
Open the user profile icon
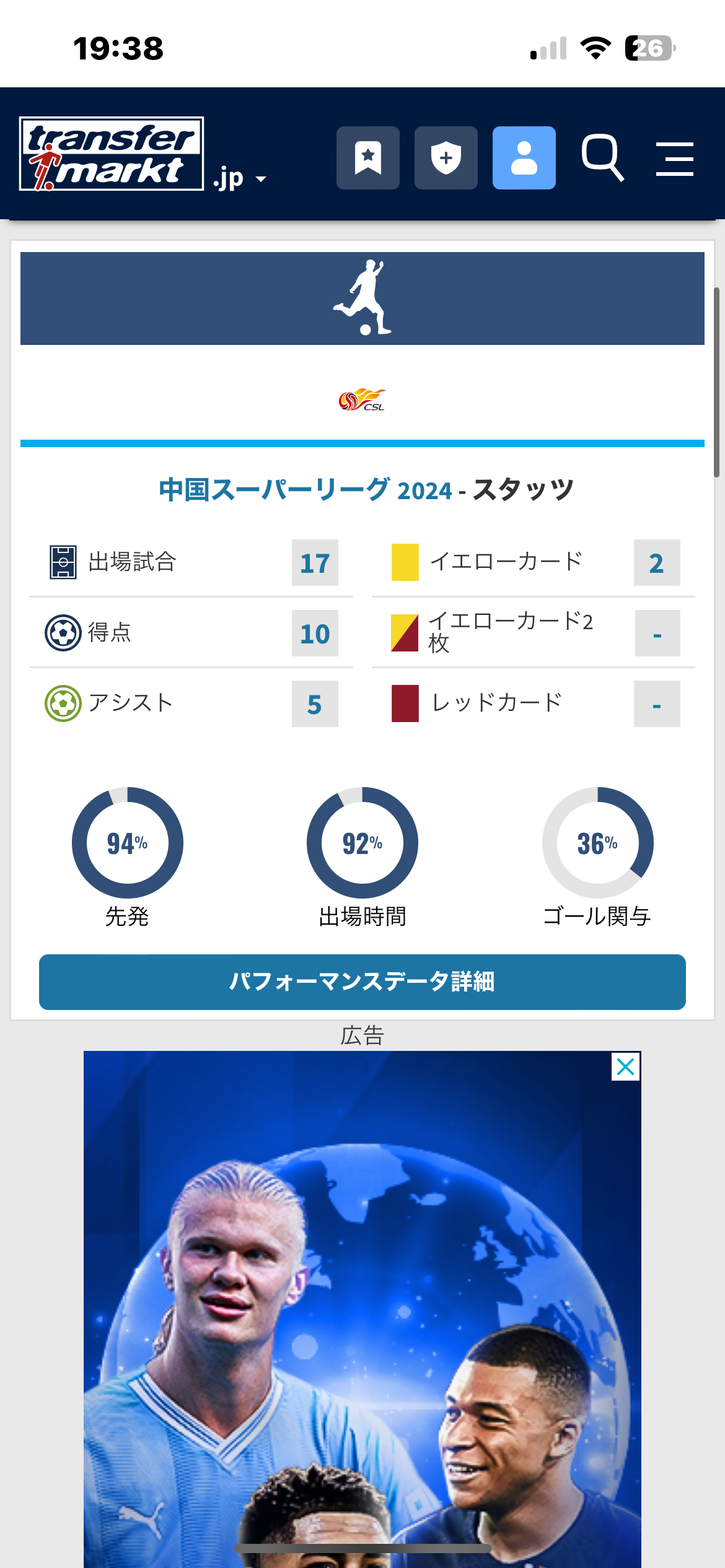click(x=524, y=158)
